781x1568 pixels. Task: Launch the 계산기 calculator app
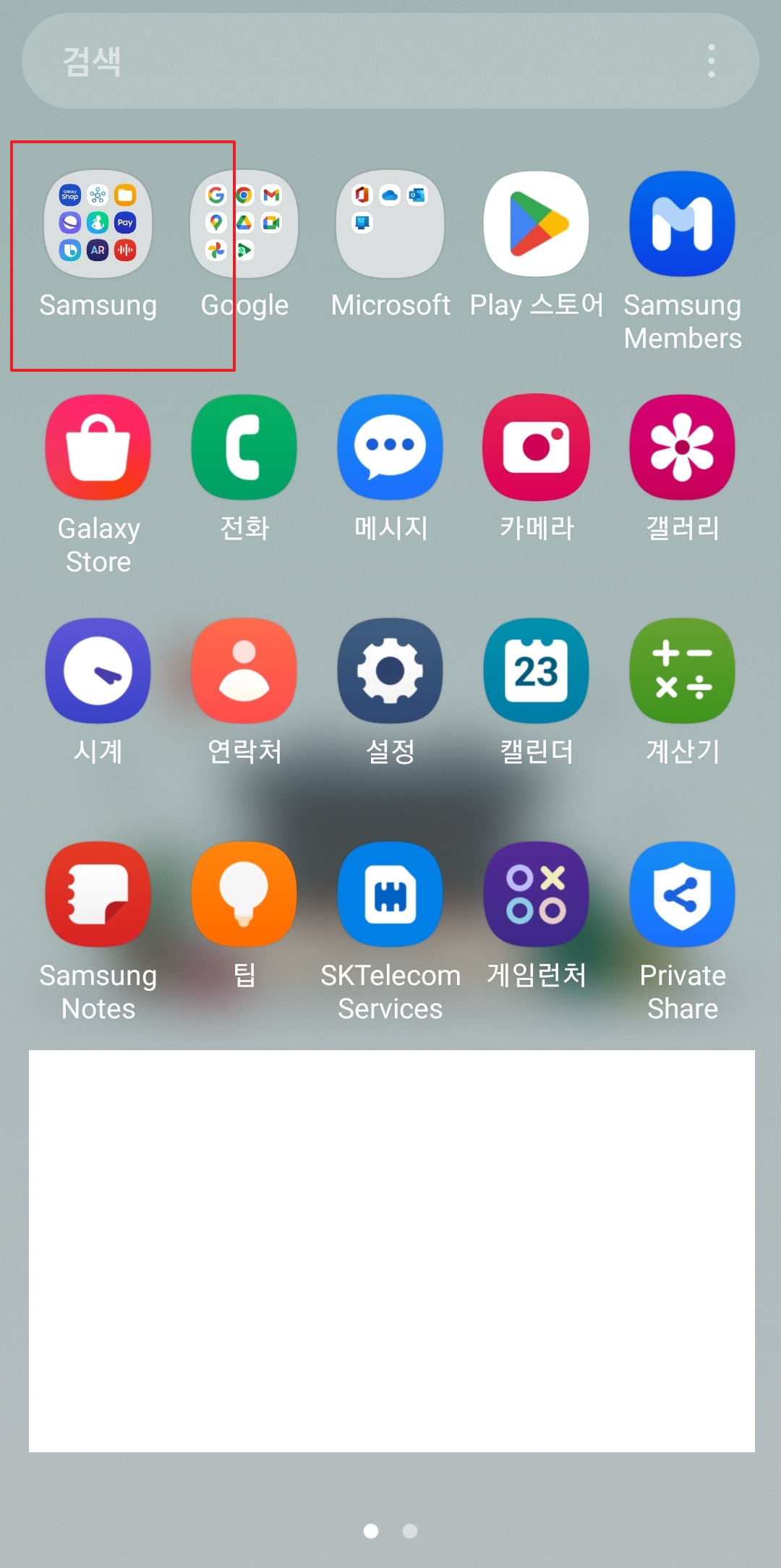pyautogui.click(x=682, y=670)
